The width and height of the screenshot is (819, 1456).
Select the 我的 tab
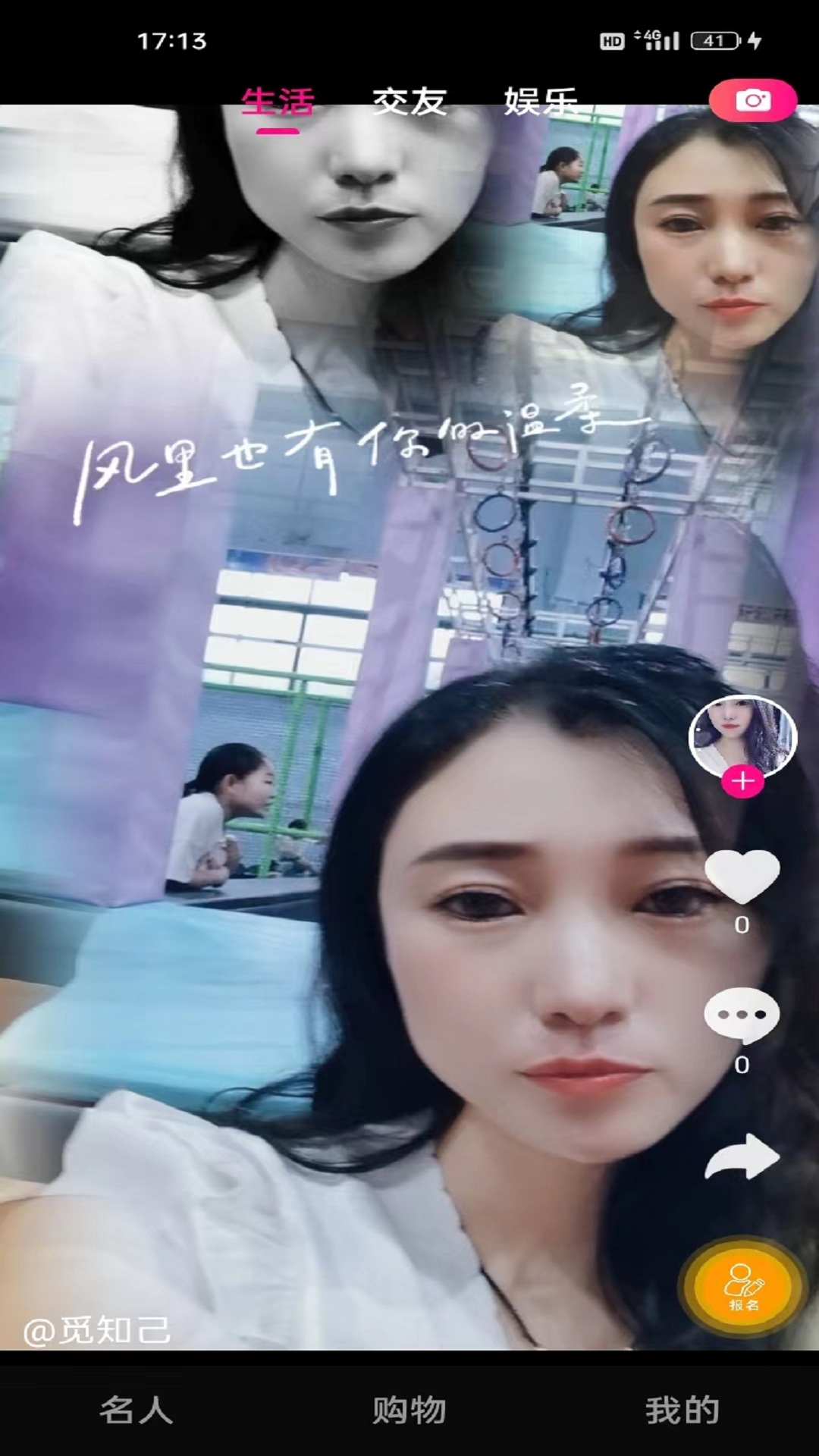[682, 1410]
